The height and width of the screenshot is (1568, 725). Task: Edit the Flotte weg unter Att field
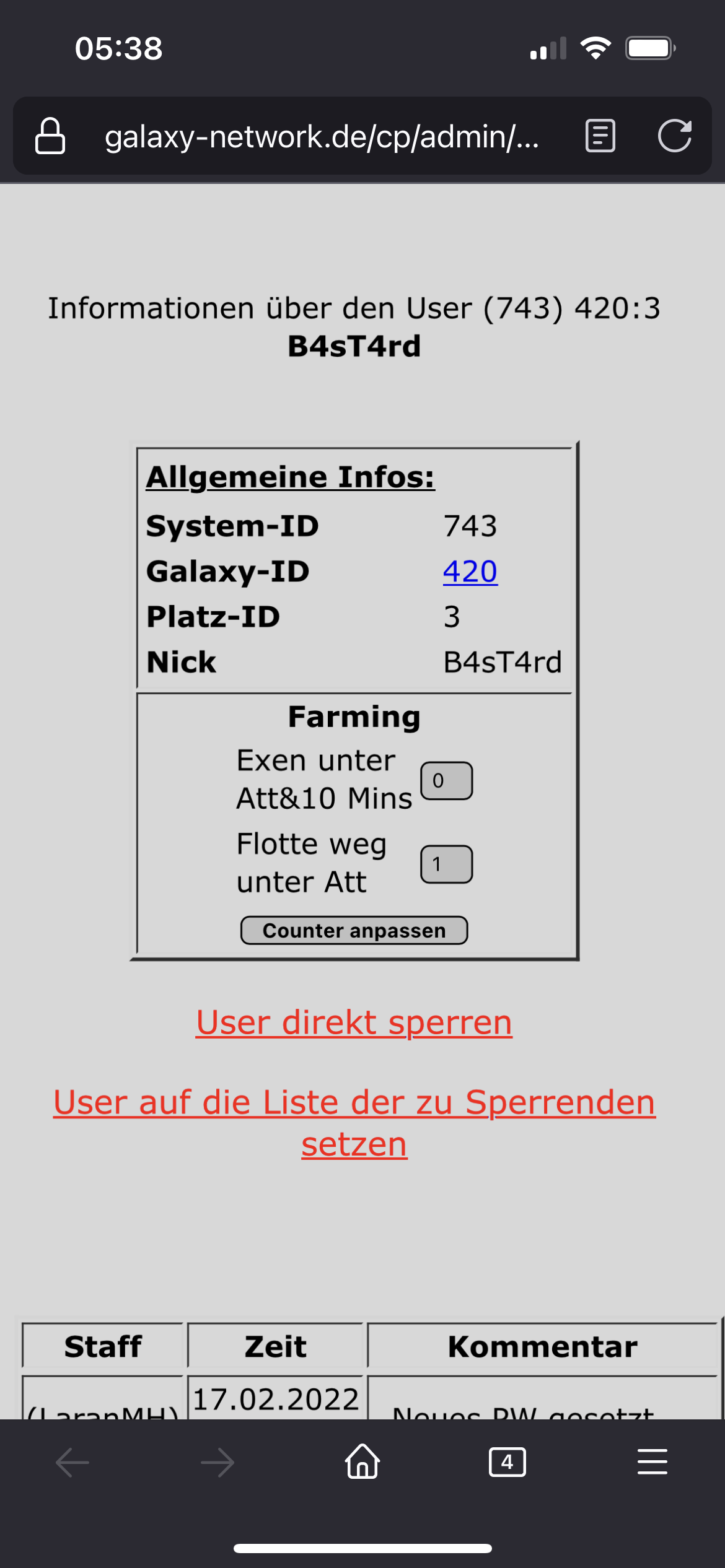click(x=446, y=864)
